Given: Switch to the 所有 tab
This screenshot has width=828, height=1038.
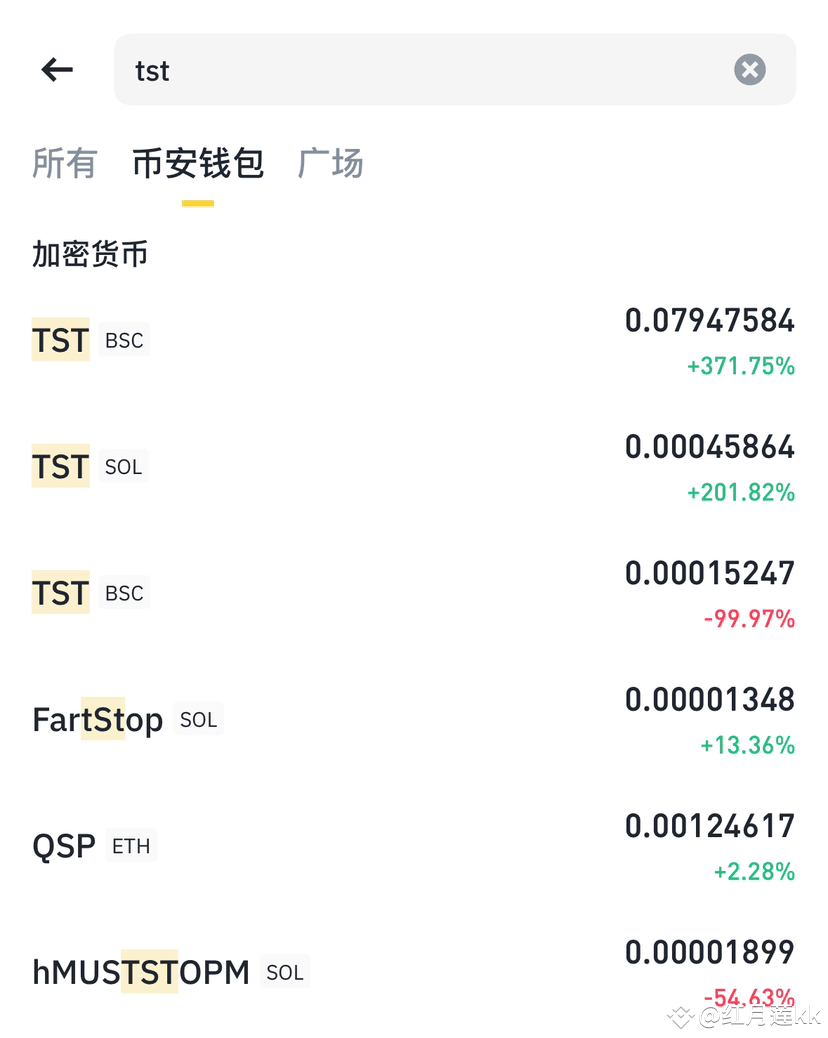Looking at the screenshot, I should (64, 164).
